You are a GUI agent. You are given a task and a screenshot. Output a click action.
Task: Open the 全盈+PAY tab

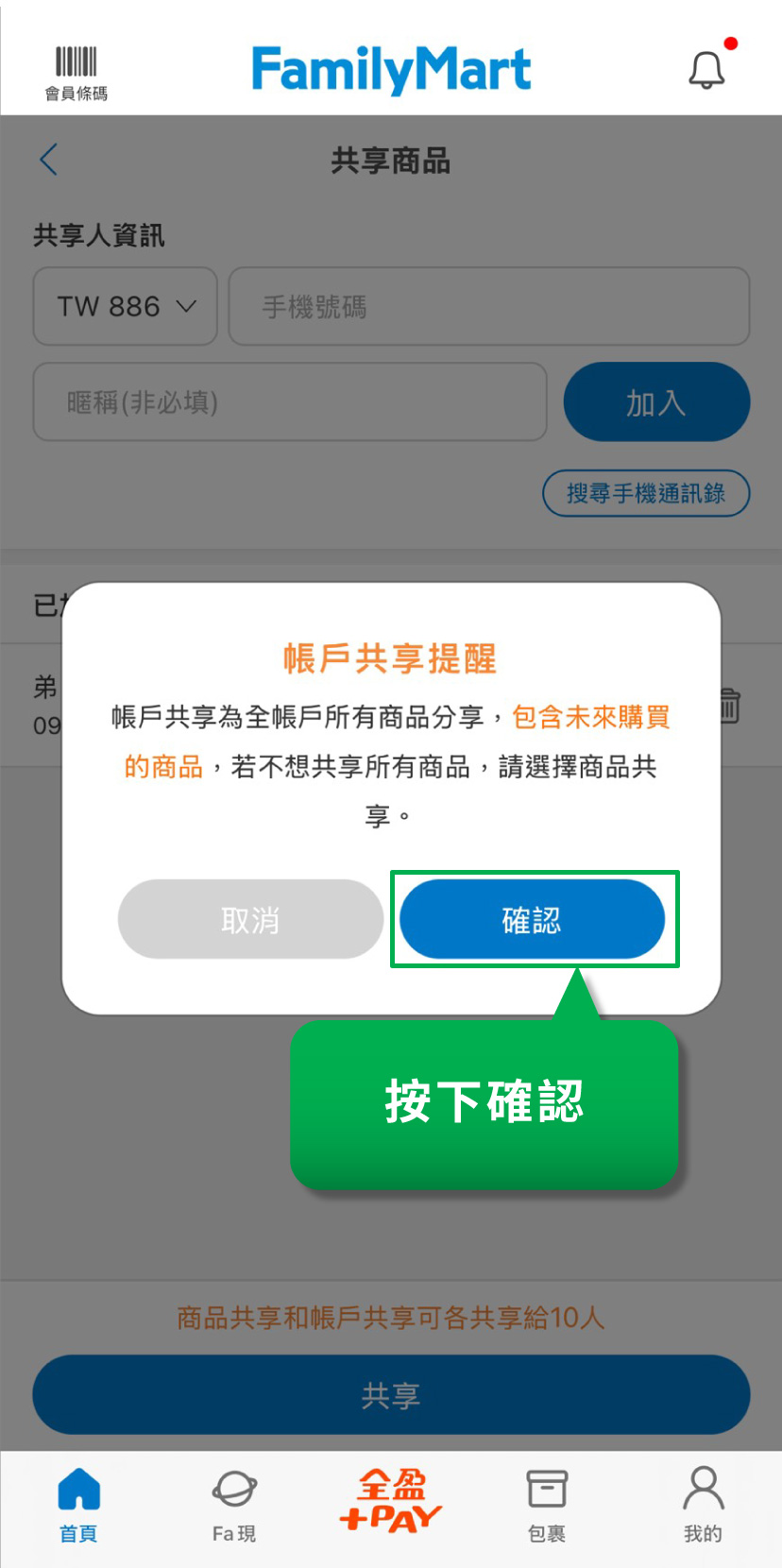391,1502
